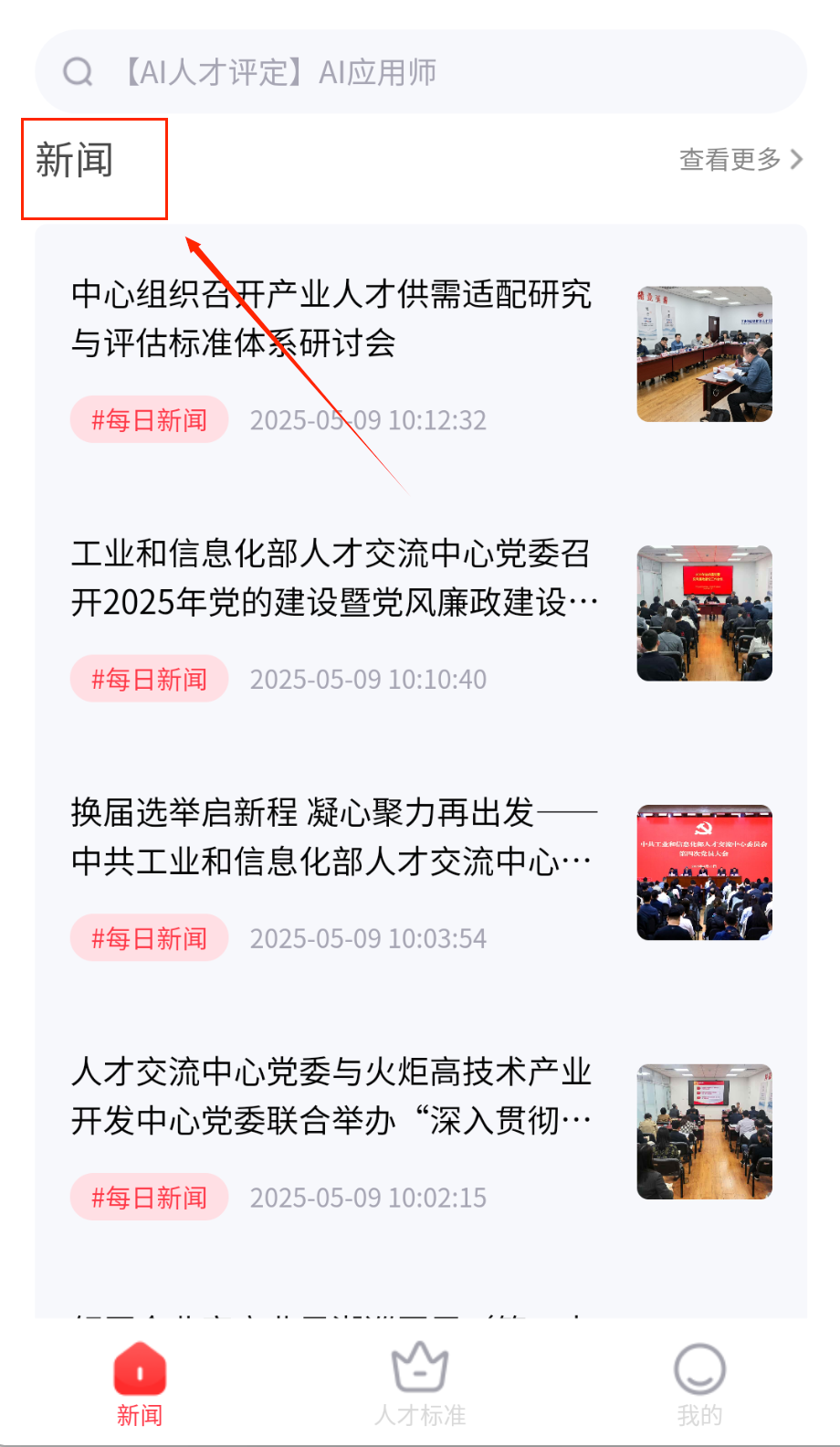Tap the AI人才评定 search box
Screen dimensions: 840x1447
tap(420, 72)
